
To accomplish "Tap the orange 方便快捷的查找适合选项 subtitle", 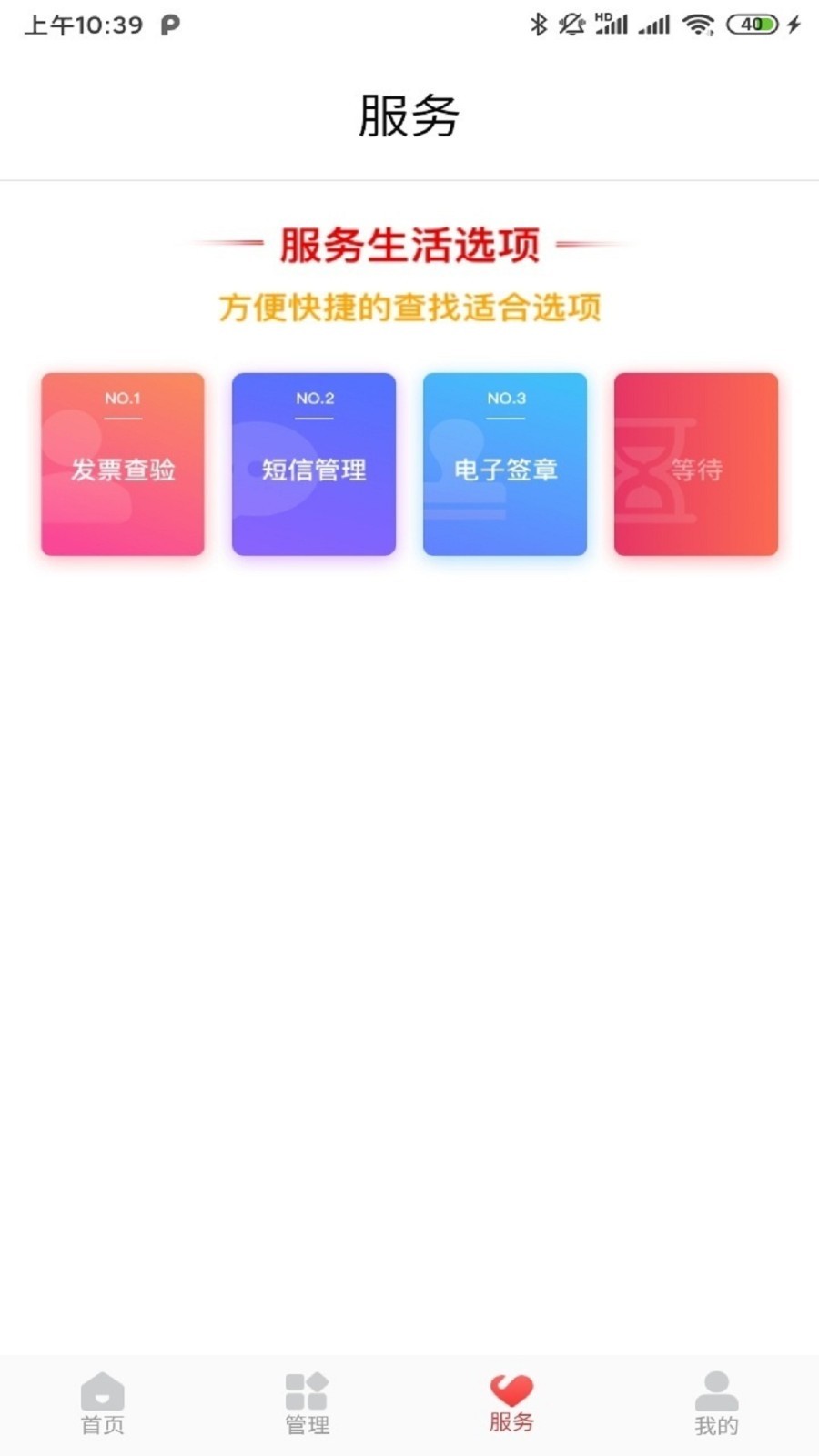I will pyautogui.click(x=409, y=307).
